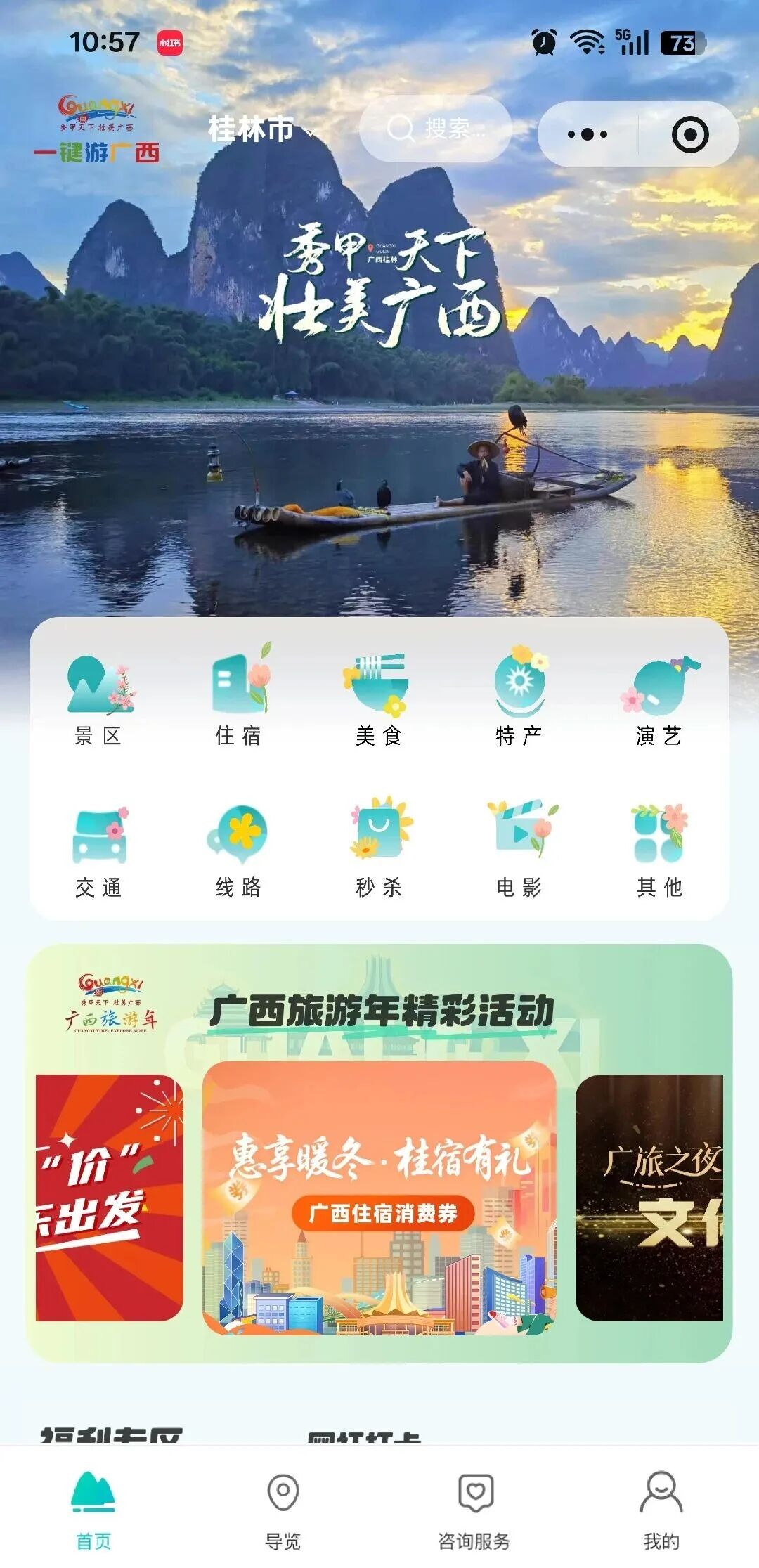Open the 广旅之夜 activity card

[649, 1198]
